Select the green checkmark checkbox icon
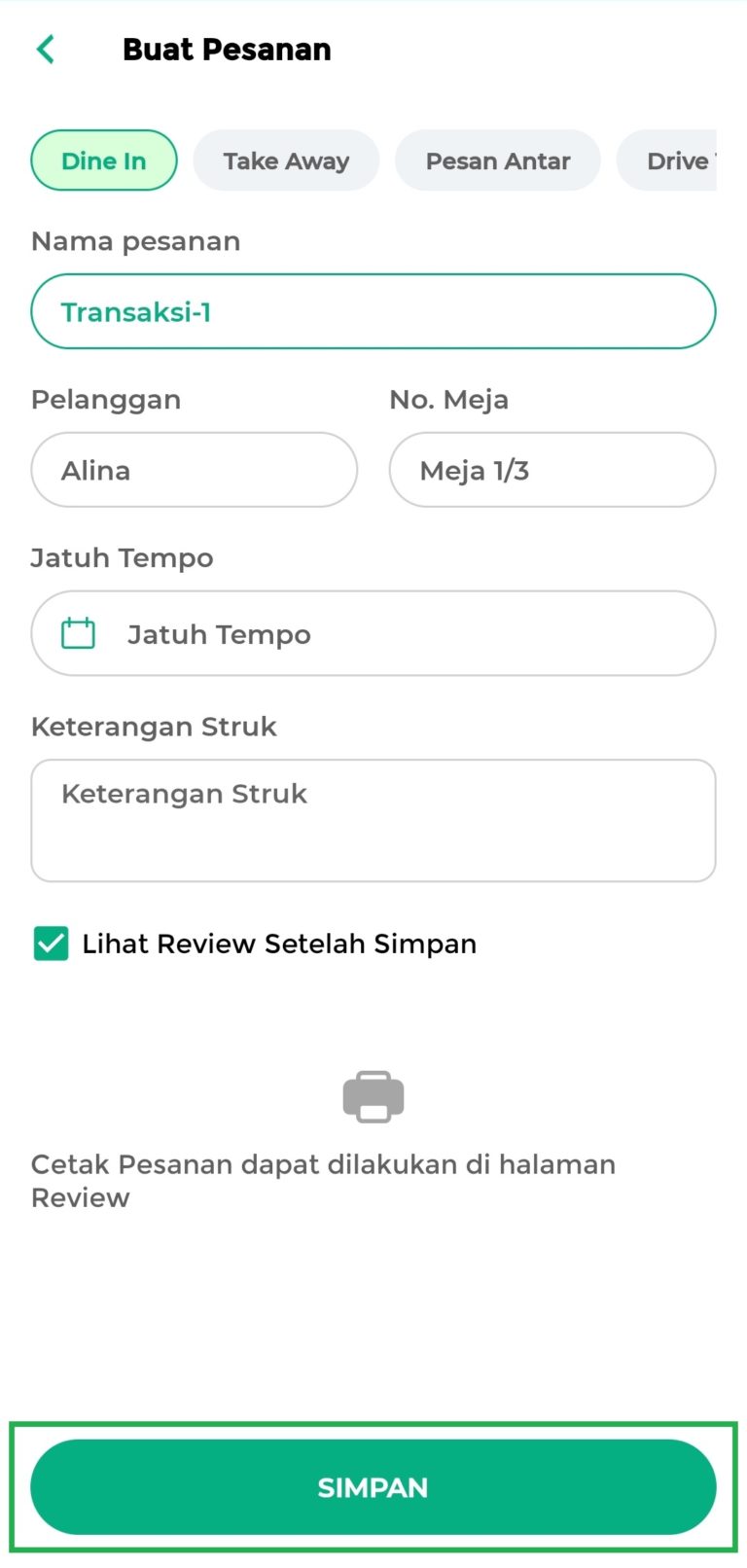The image size is (747, 1568). [x=50, y=943]
